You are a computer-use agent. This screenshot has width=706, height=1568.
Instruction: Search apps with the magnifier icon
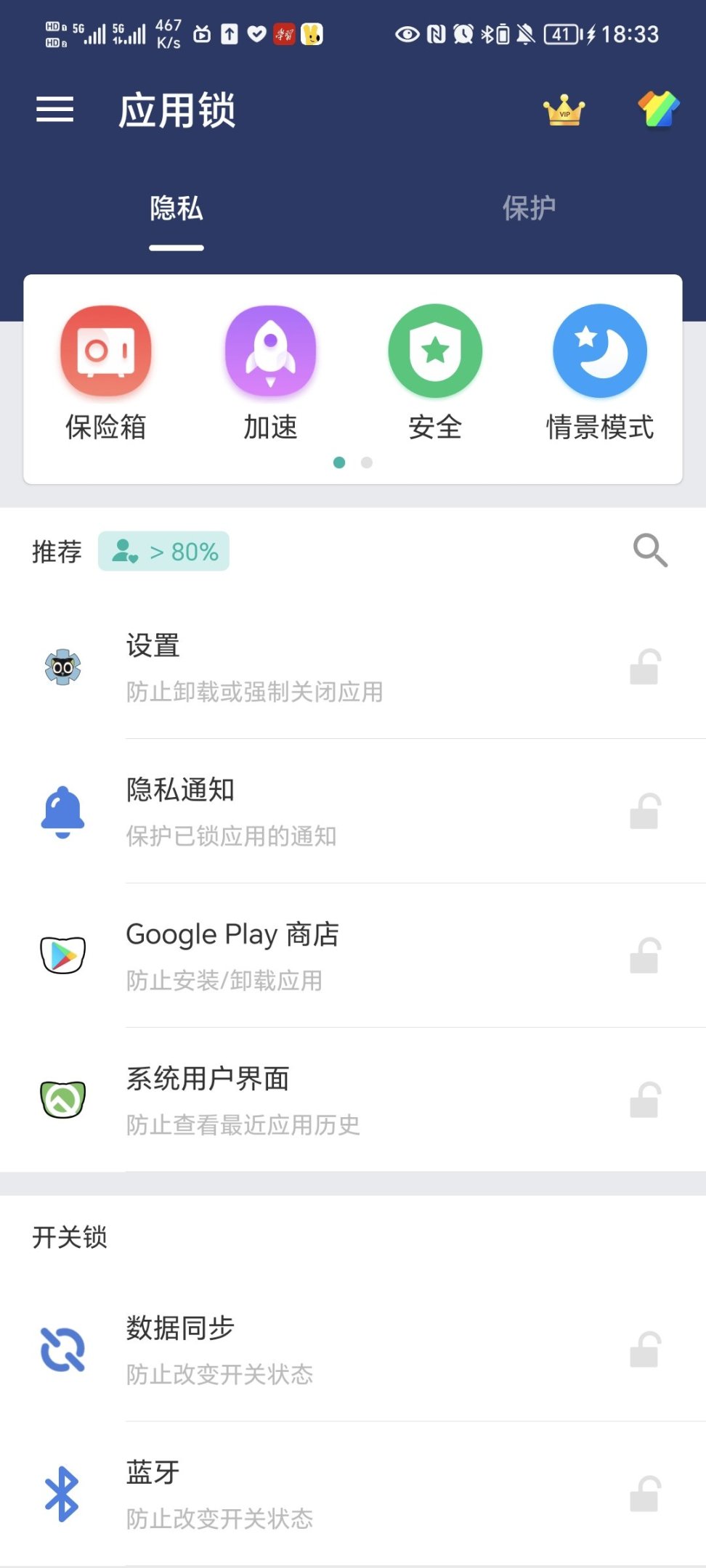tap(650, 550)
